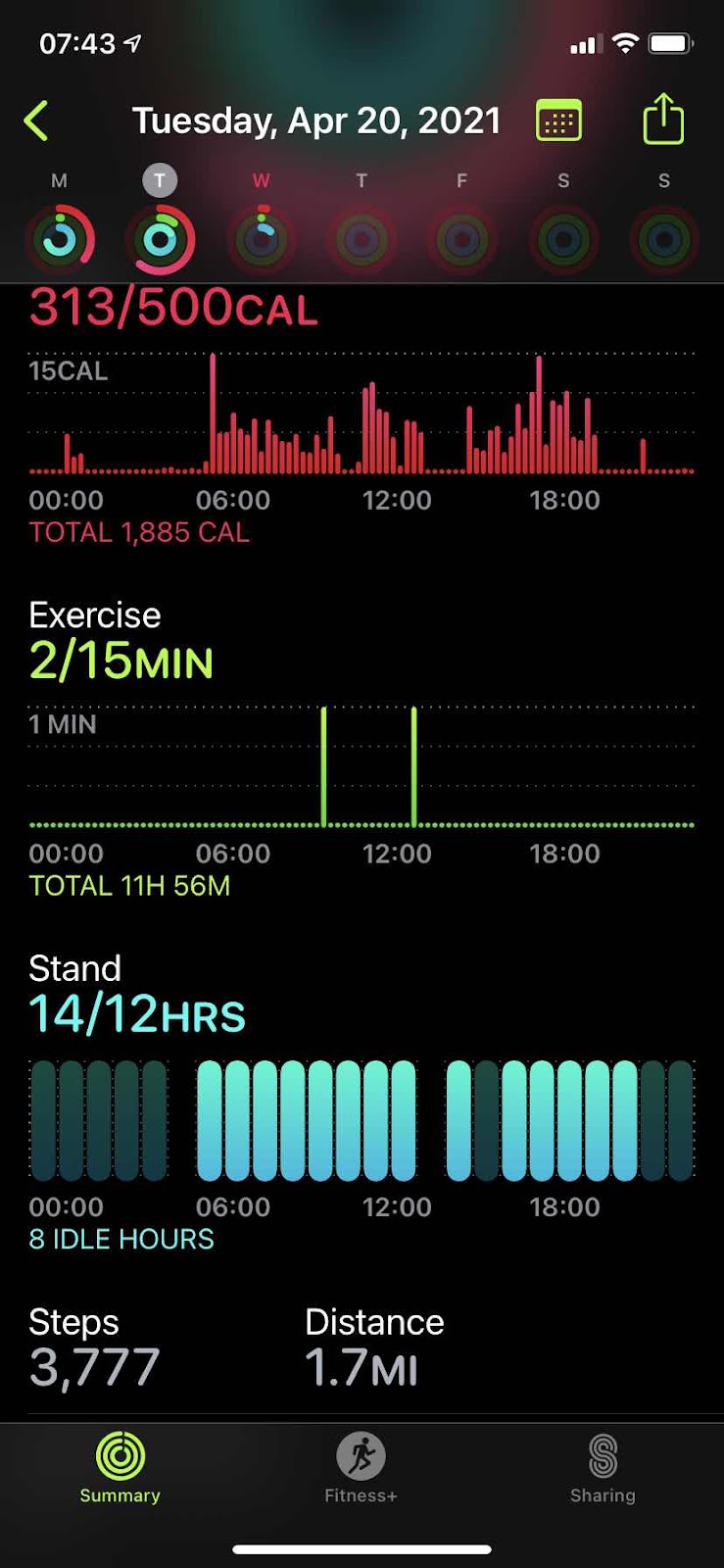This screenshot has height=1568, width=724.
Task: Select Wednesday's activity rings
Action: tap(262, 239)
